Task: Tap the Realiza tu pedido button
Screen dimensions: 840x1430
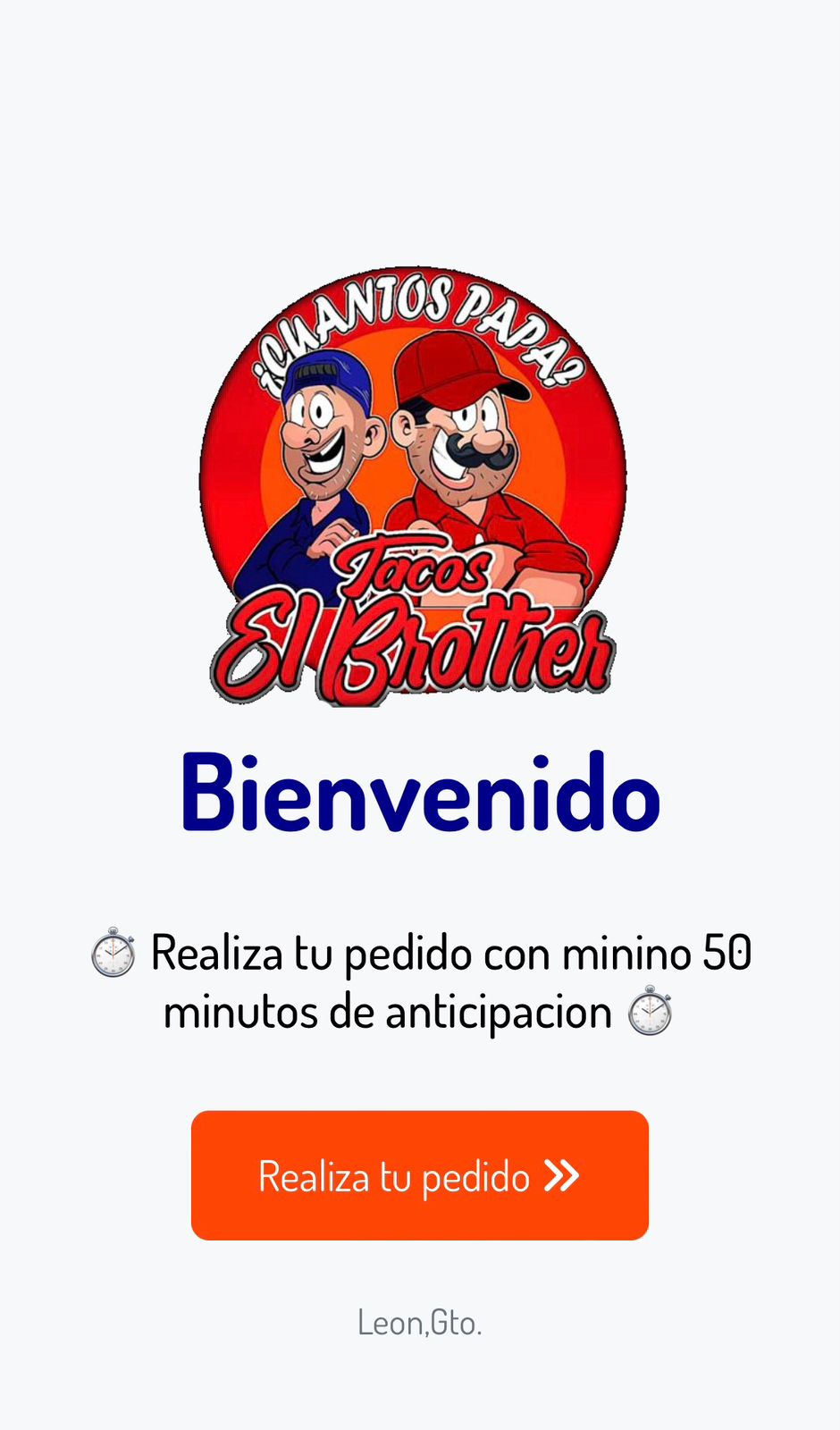Action: pos(420,1175)
